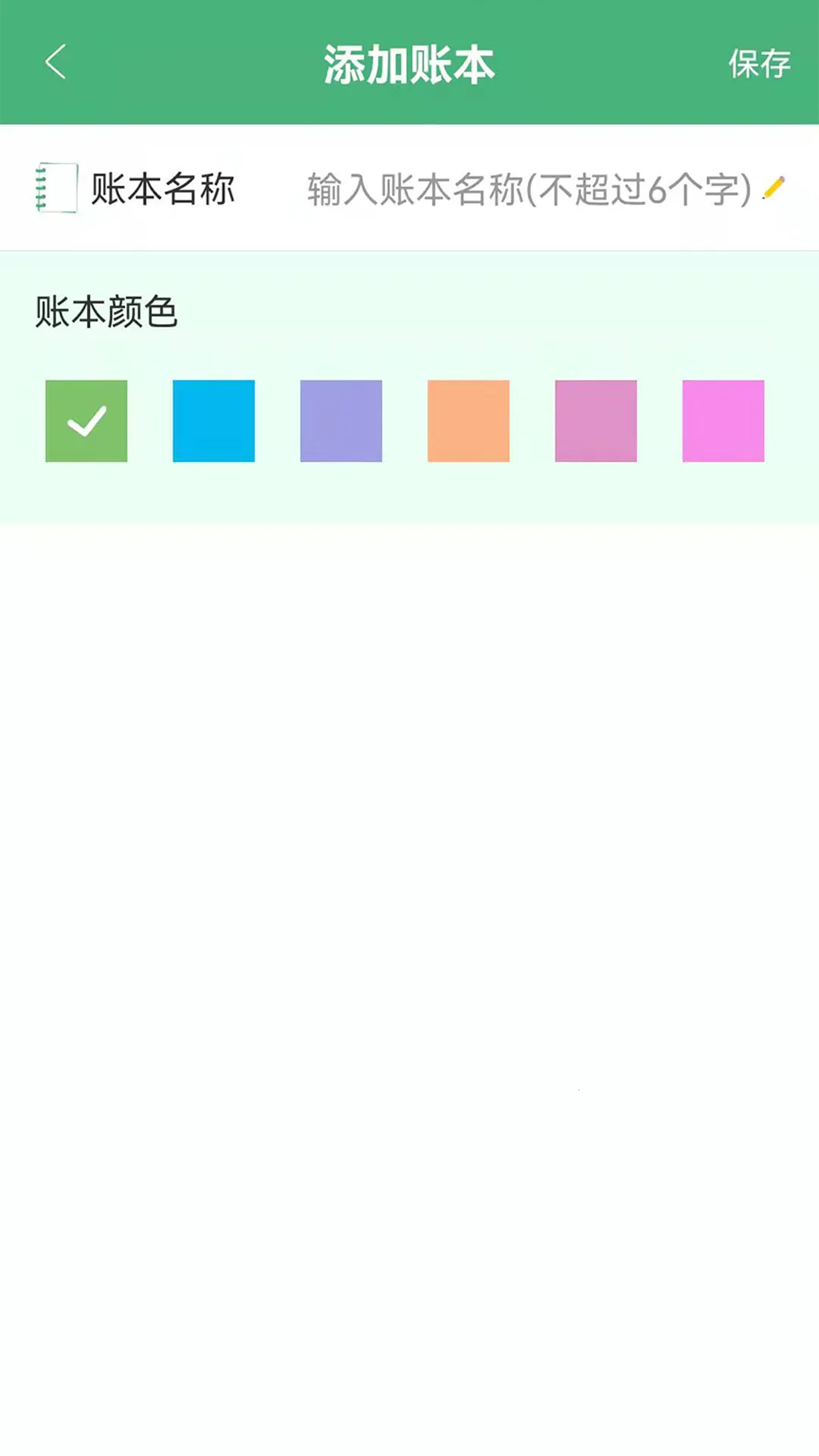Click the 添加账本 title bar
819x1456 pixels.
pyautogui.click(x=409, y=64)
